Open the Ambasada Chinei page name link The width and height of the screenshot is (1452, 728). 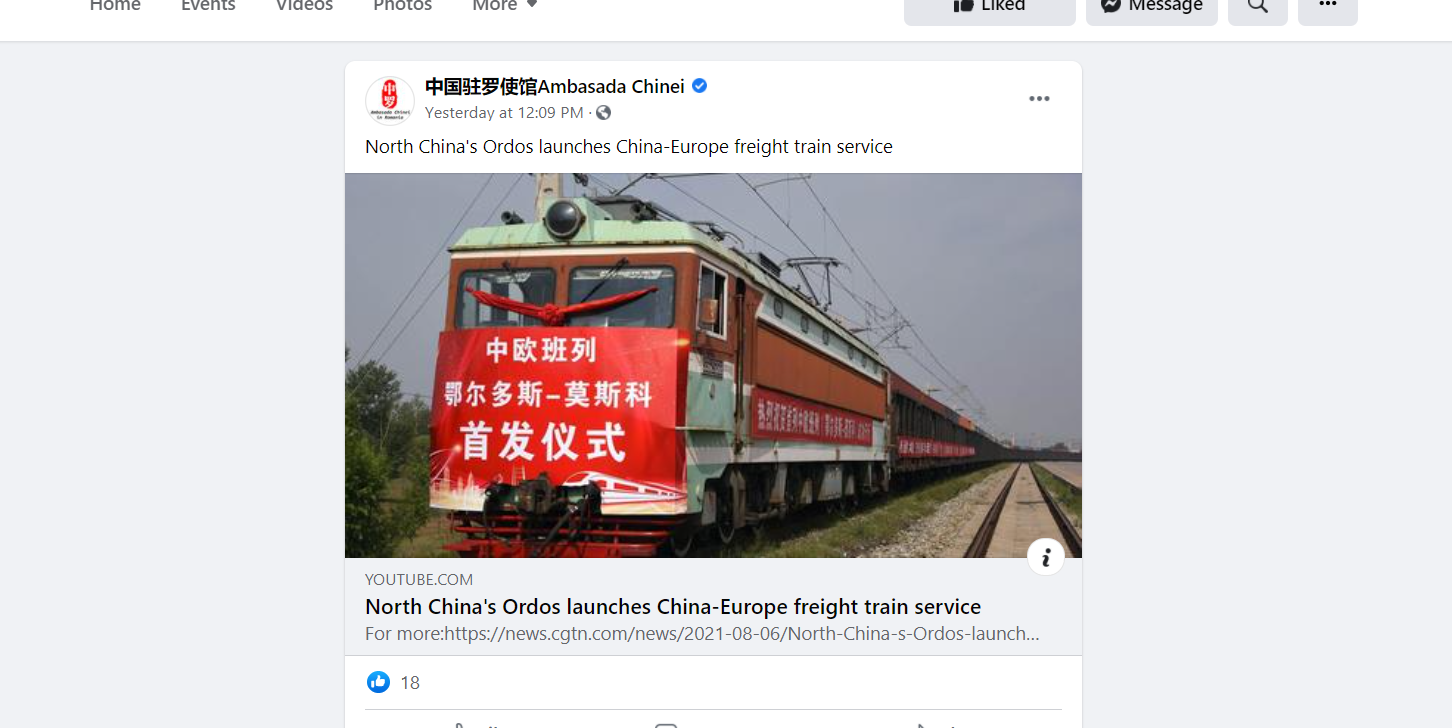pos(554,86)
